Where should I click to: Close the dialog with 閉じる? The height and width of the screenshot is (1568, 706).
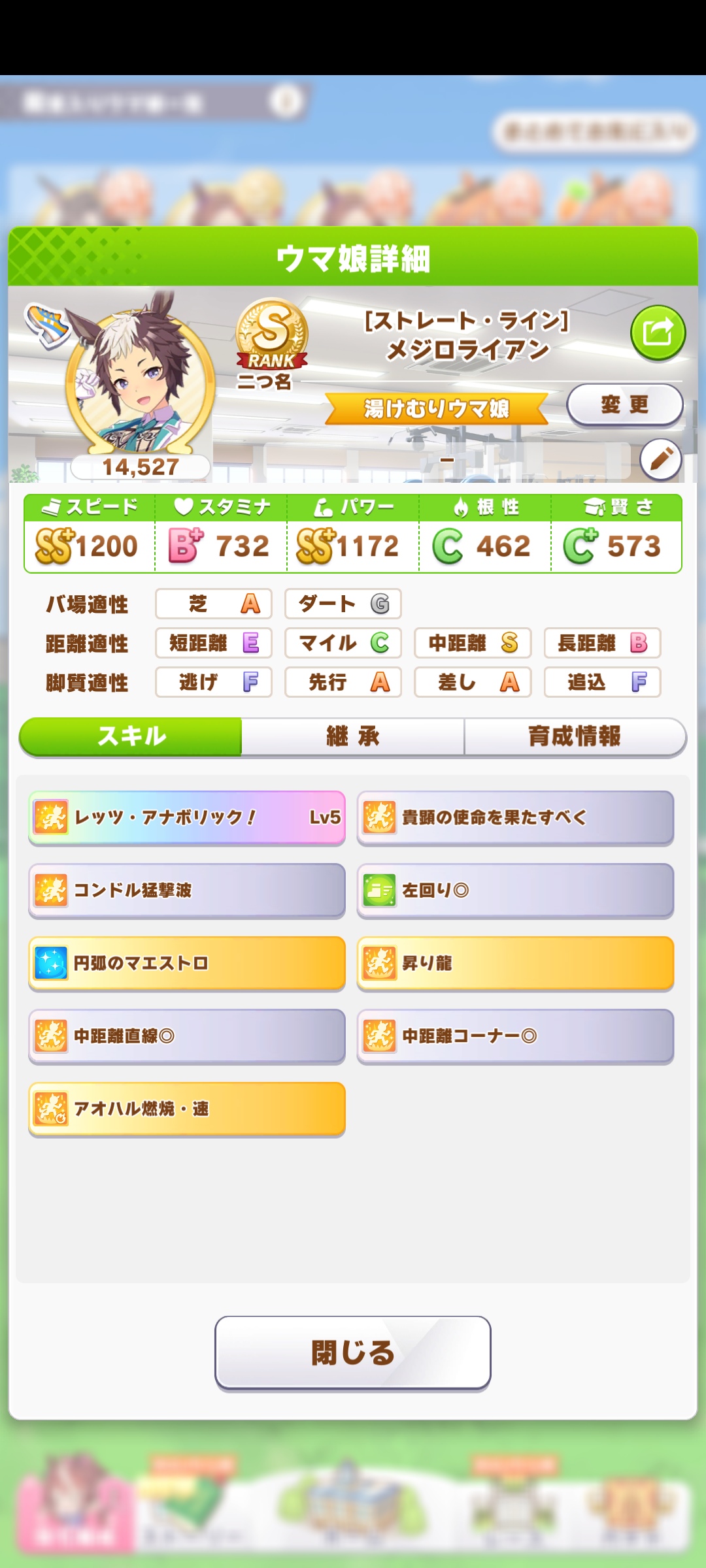pyautogui.click(x=353, y=1352)
